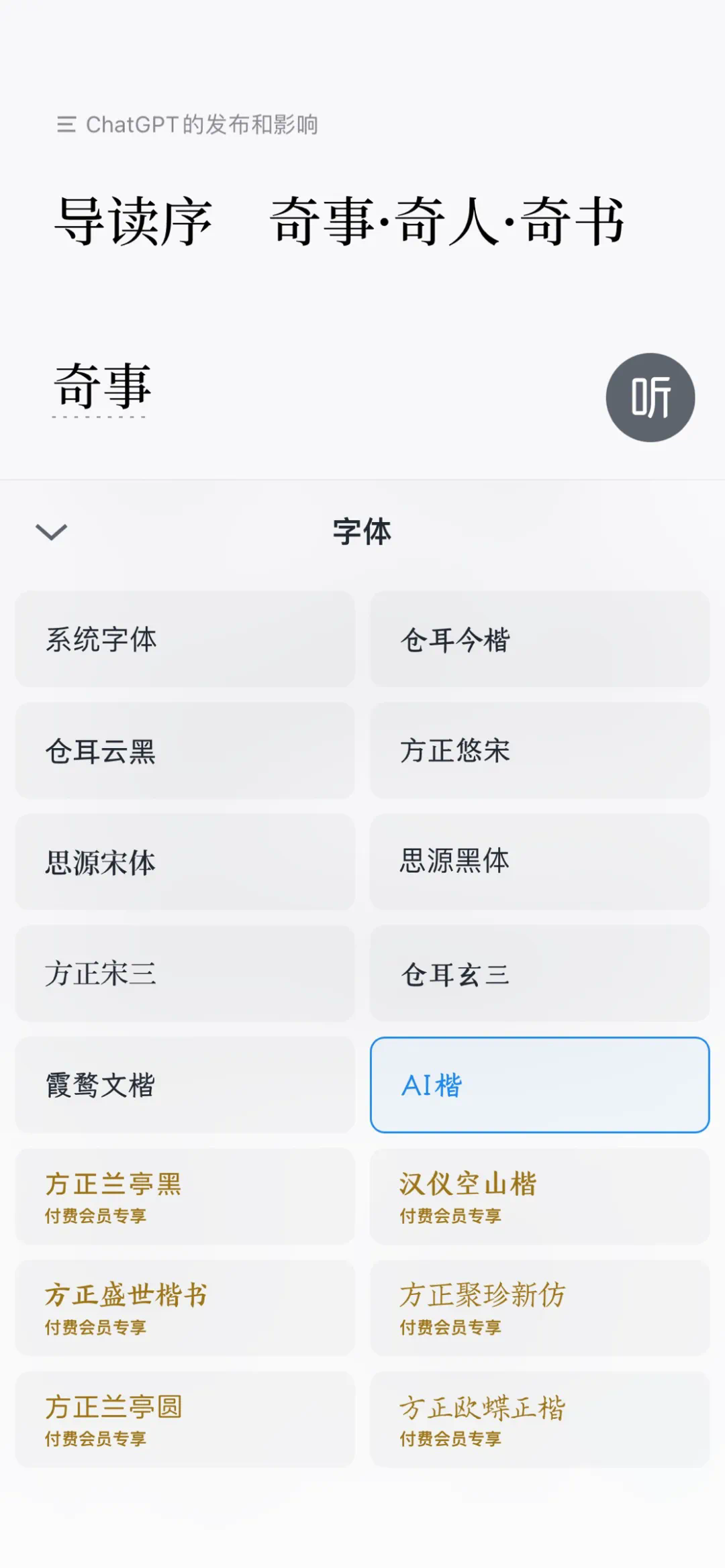Collapse the 字体 font panel chevron
The height and width of the screenshot is (1568, 725).
click(50, 532)
